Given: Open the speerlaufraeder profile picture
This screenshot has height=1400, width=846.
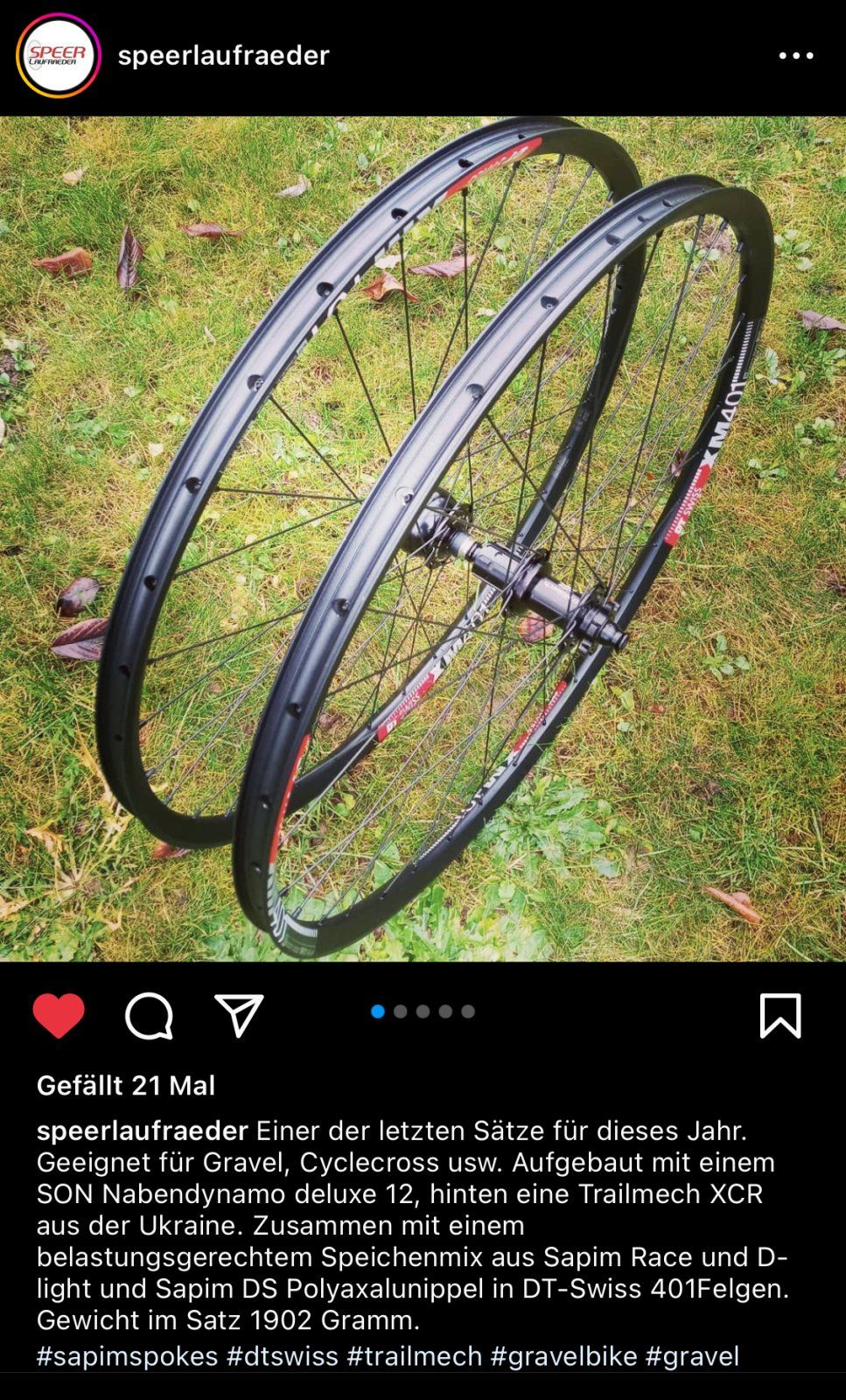Looking at the screenshot, I should (x=58, y=55).
